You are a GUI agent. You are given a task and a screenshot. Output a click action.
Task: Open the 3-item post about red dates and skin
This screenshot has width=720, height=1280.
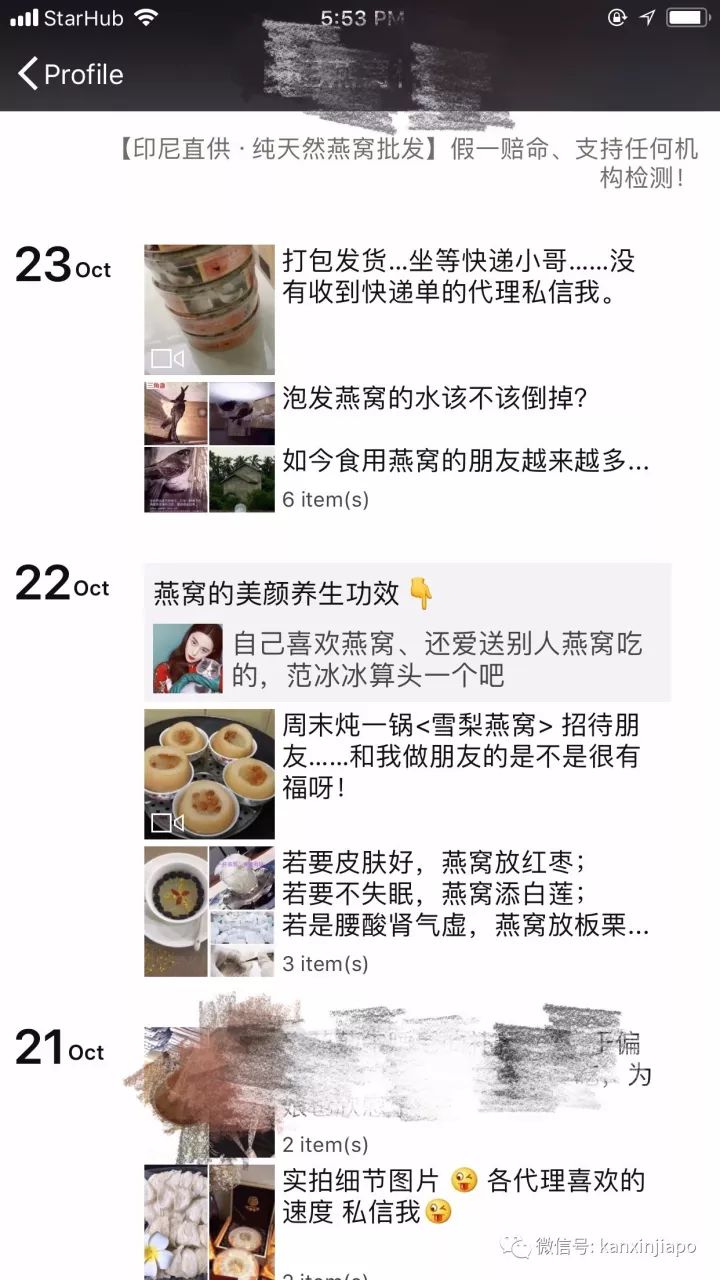(x=209, y=911)
